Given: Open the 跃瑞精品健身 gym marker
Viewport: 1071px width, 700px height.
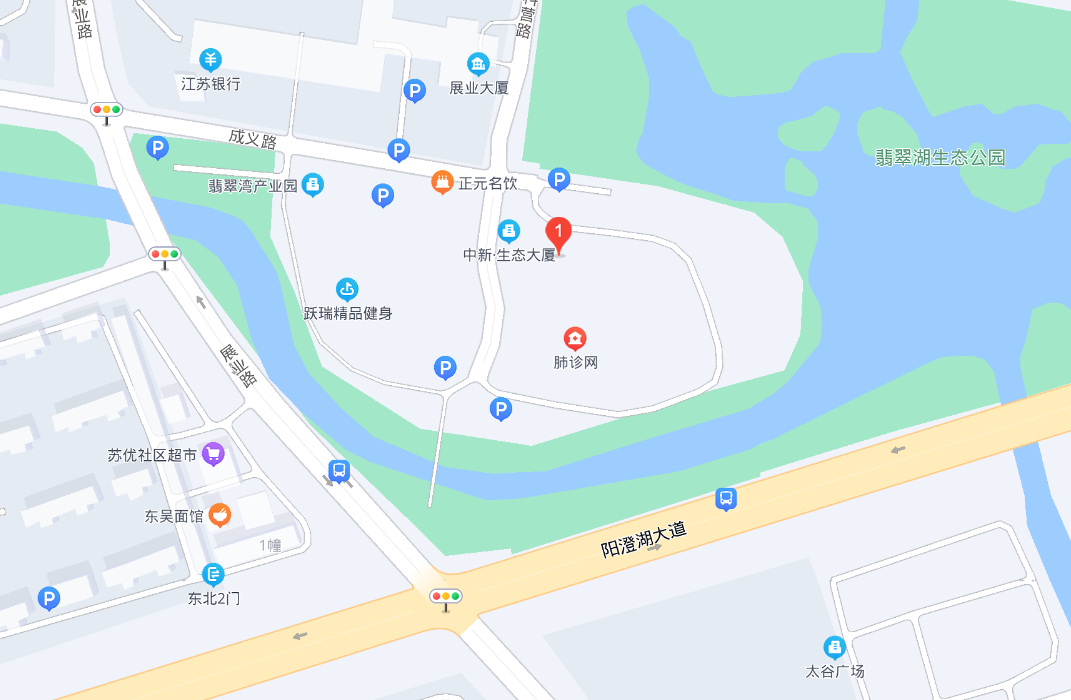Looking at the screenshot, I should (347, 290).
